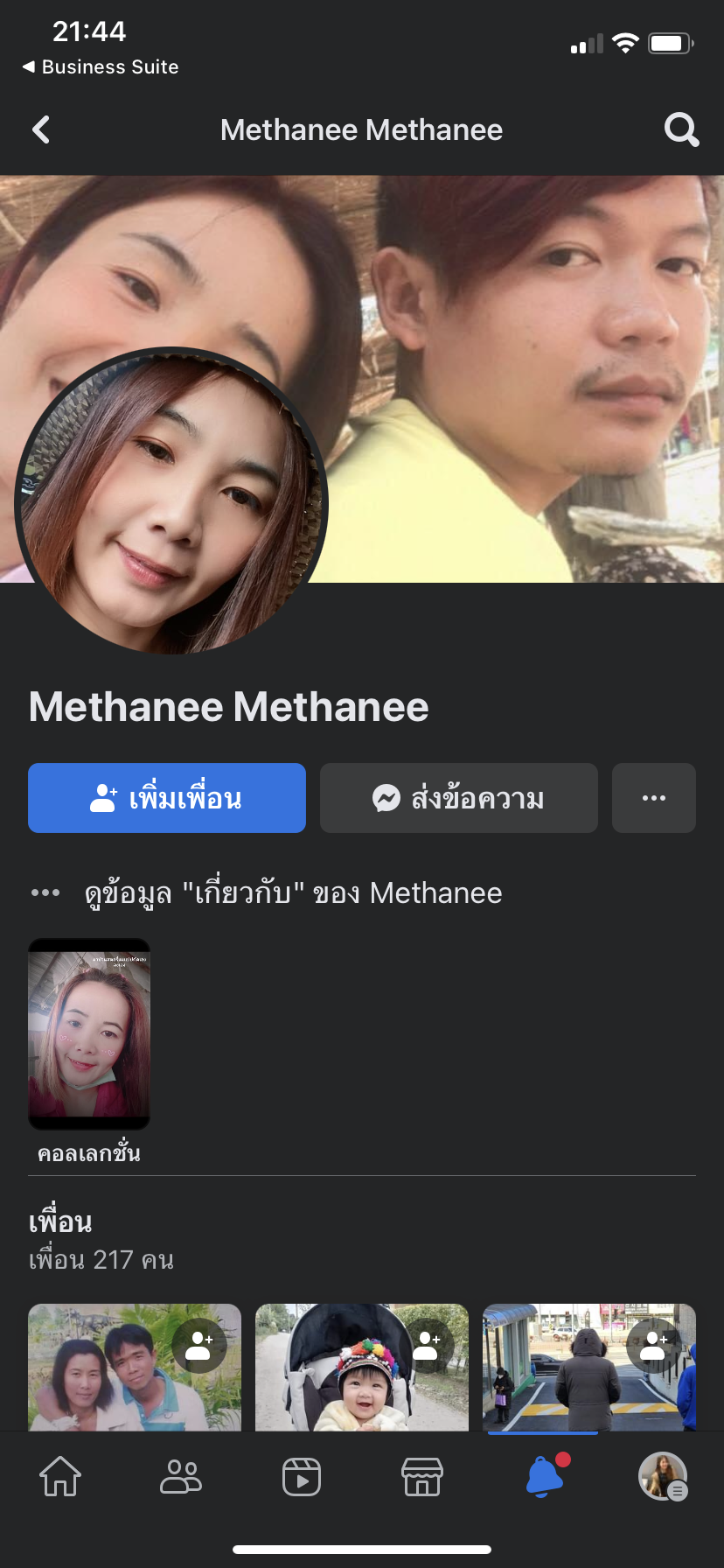
Task: Search within this profile
Action: (681, 130)
